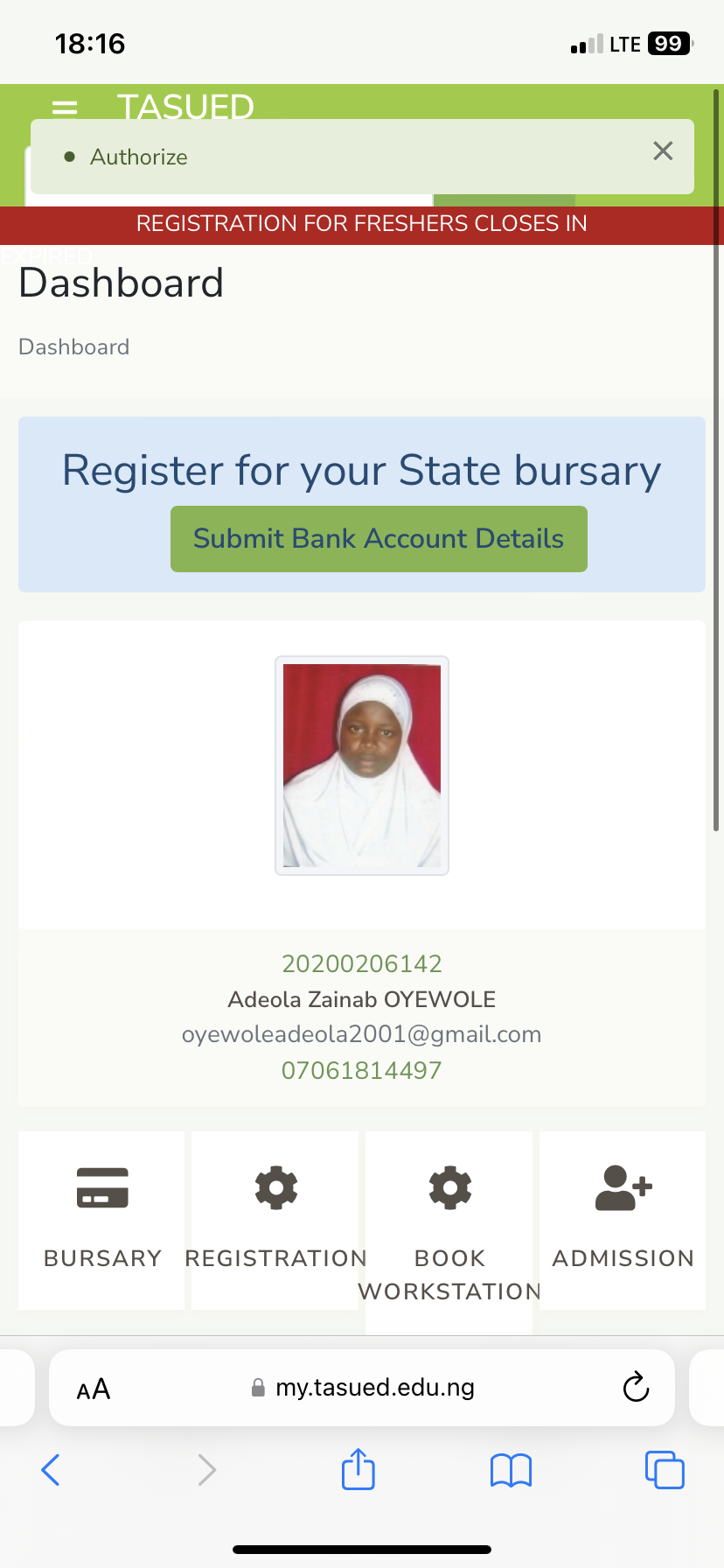Go back to the previous page

point(51,1470)
